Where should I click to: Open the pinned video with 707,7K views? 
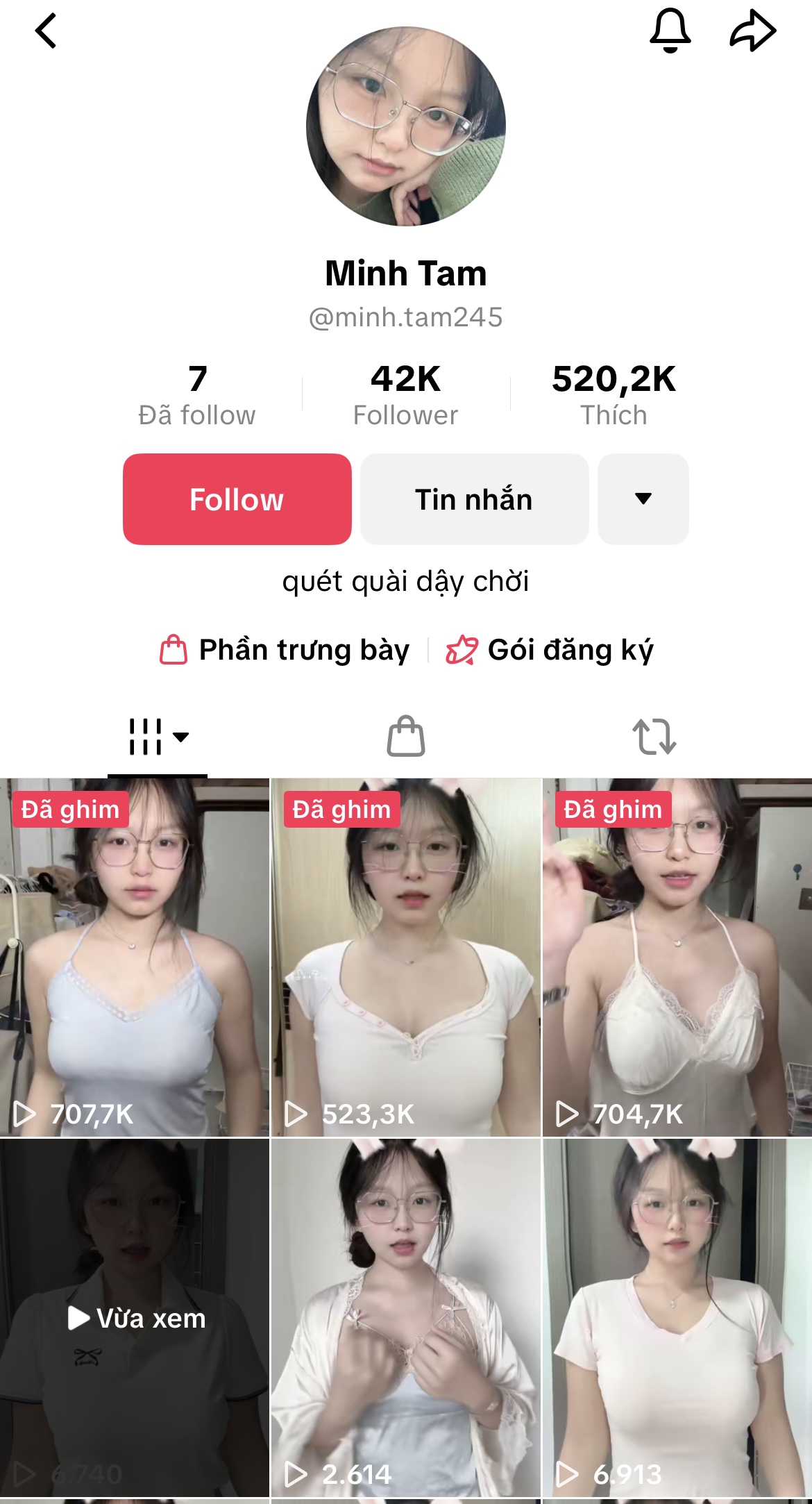[x=134, y=958]
